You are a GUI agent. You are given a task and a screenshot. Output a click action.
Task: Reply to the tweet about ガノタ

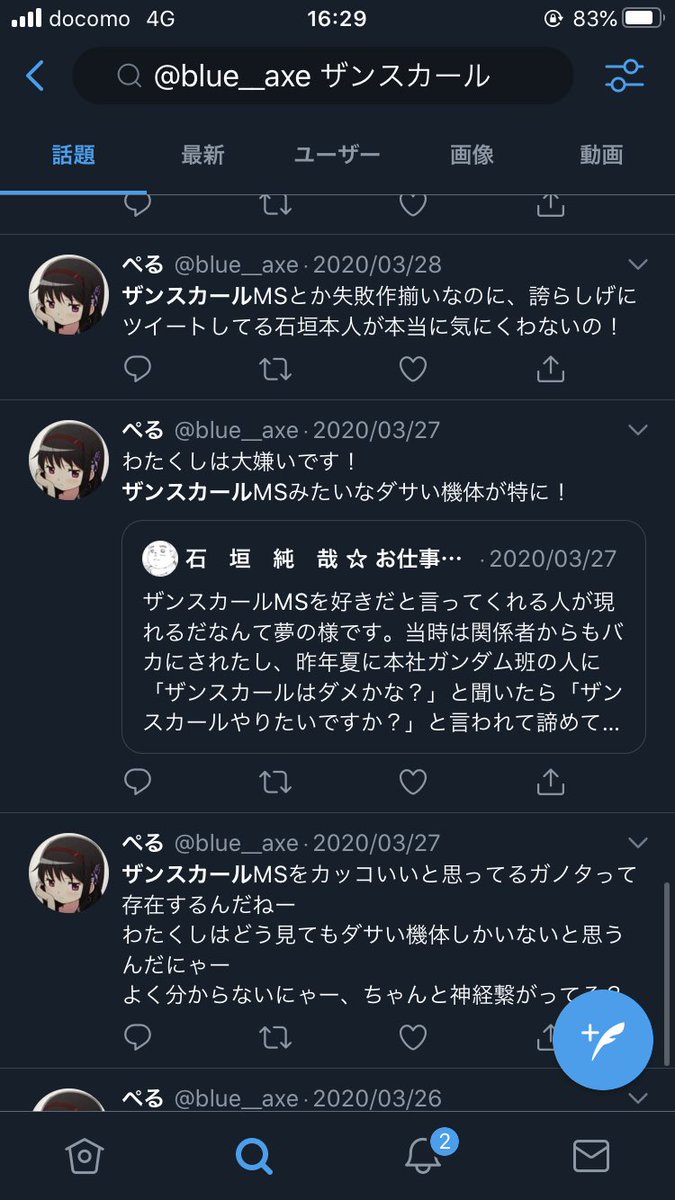click(137, 1036)
